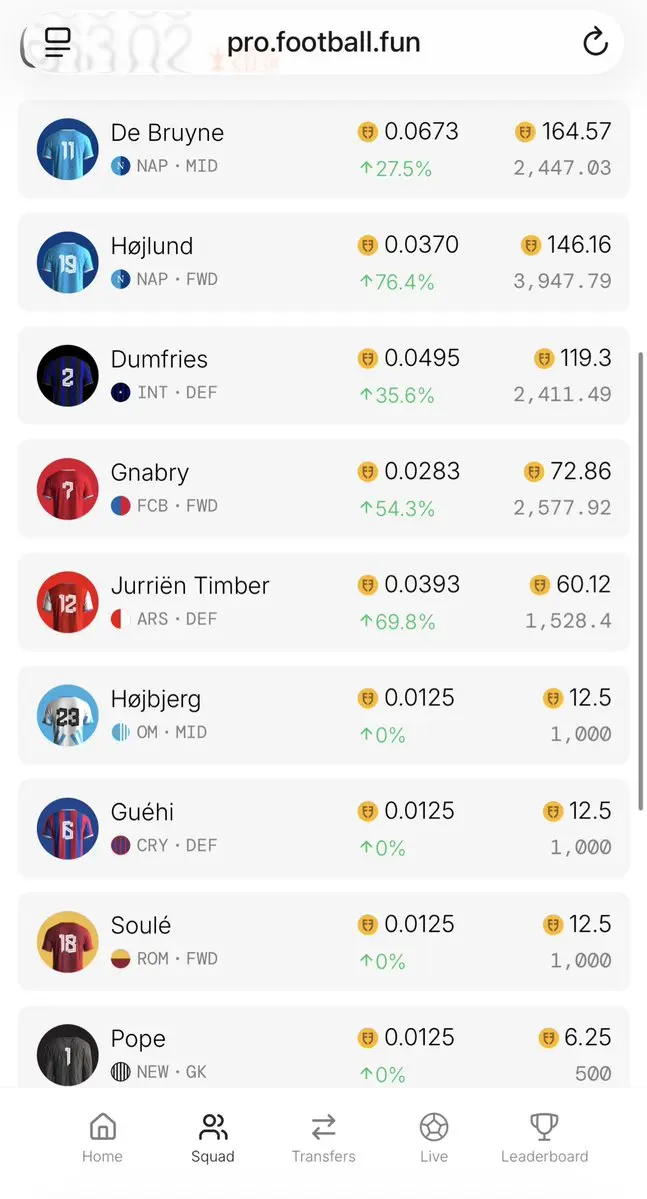The image size is (647, 1199).
Task: Select the Højbjerg row
Action: [x=323, y=715]
